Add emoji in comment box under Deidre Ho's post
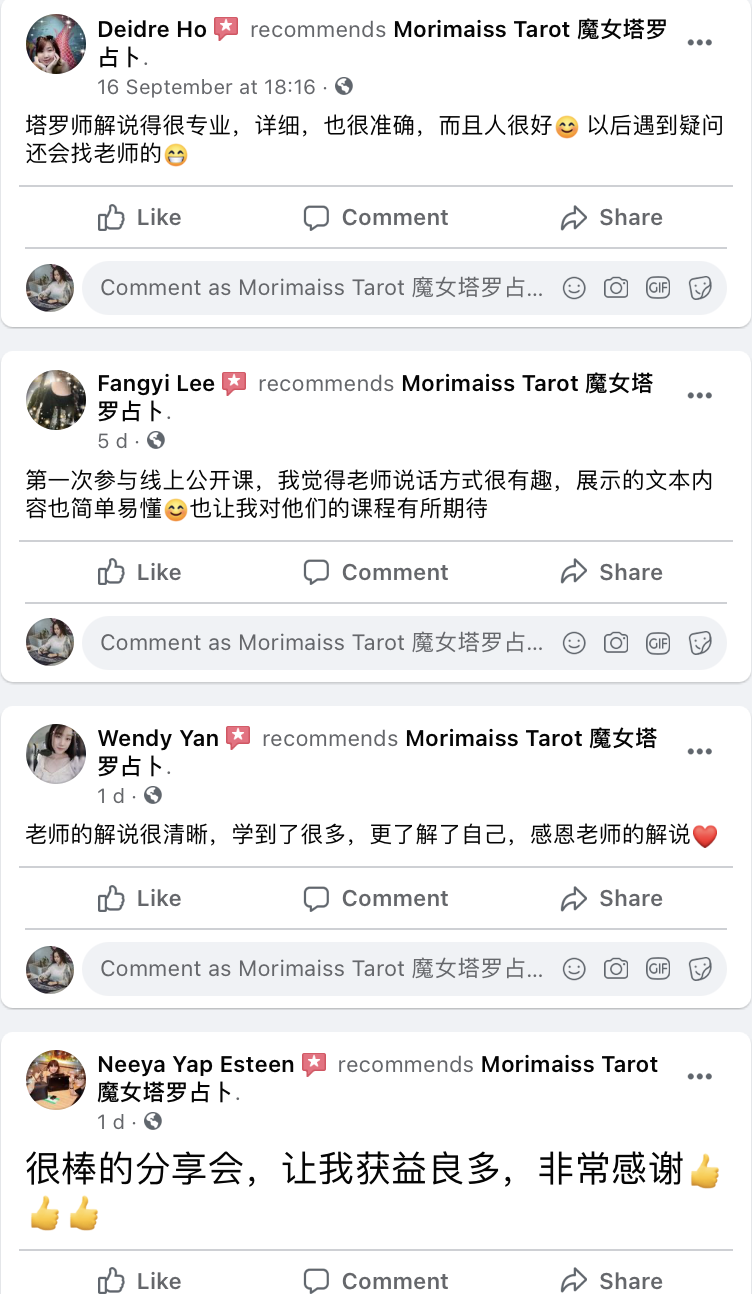 tap(574, 288)
